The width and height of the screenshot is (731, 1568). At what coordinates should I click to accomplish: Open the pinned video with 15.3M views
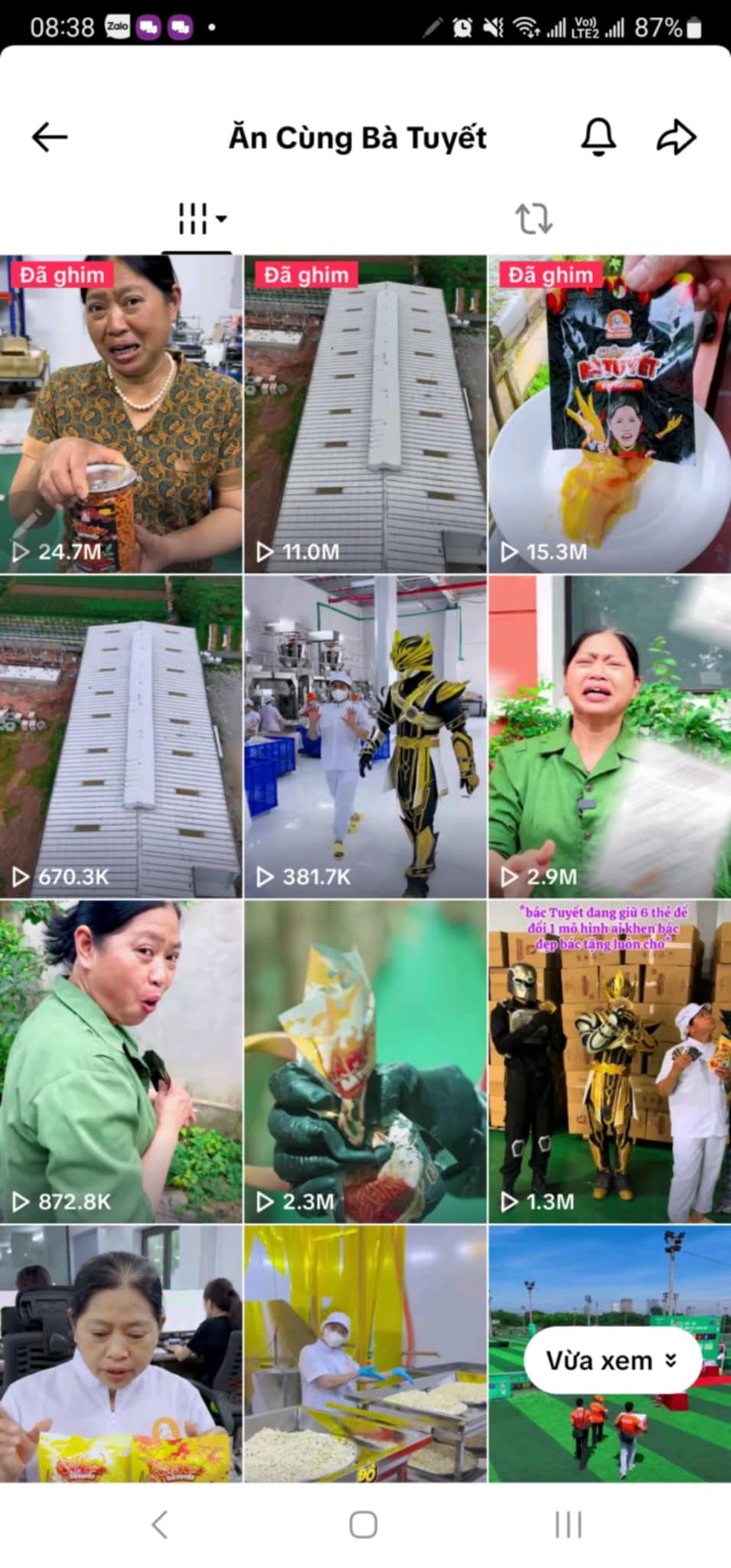(x=609, y=413)
